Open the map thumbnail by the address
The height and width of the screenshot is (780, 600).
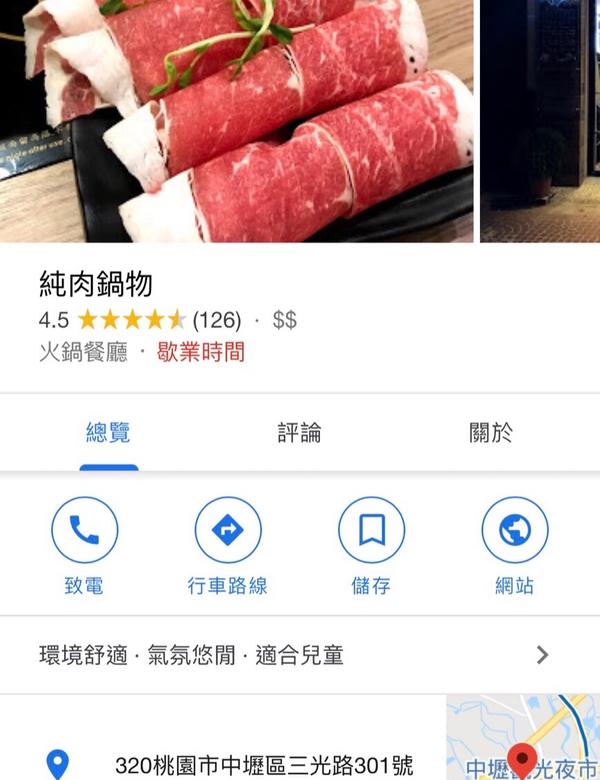522,740
